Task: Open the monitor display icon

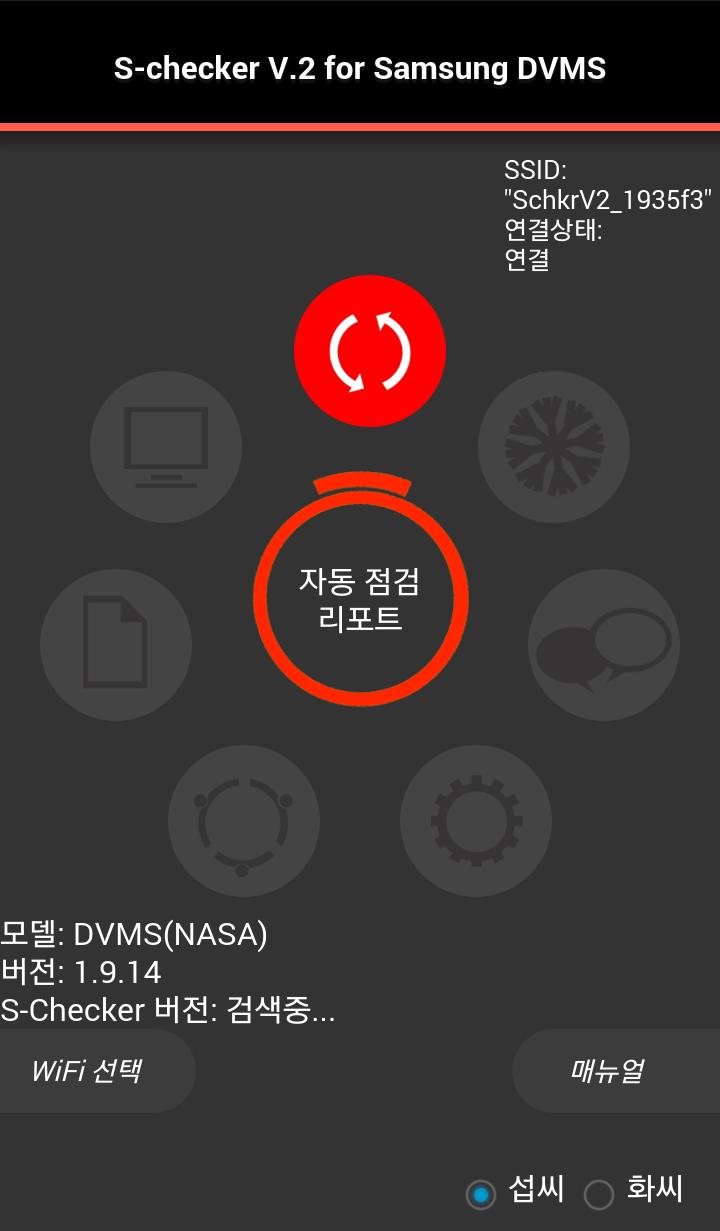Action: point(166,447)
